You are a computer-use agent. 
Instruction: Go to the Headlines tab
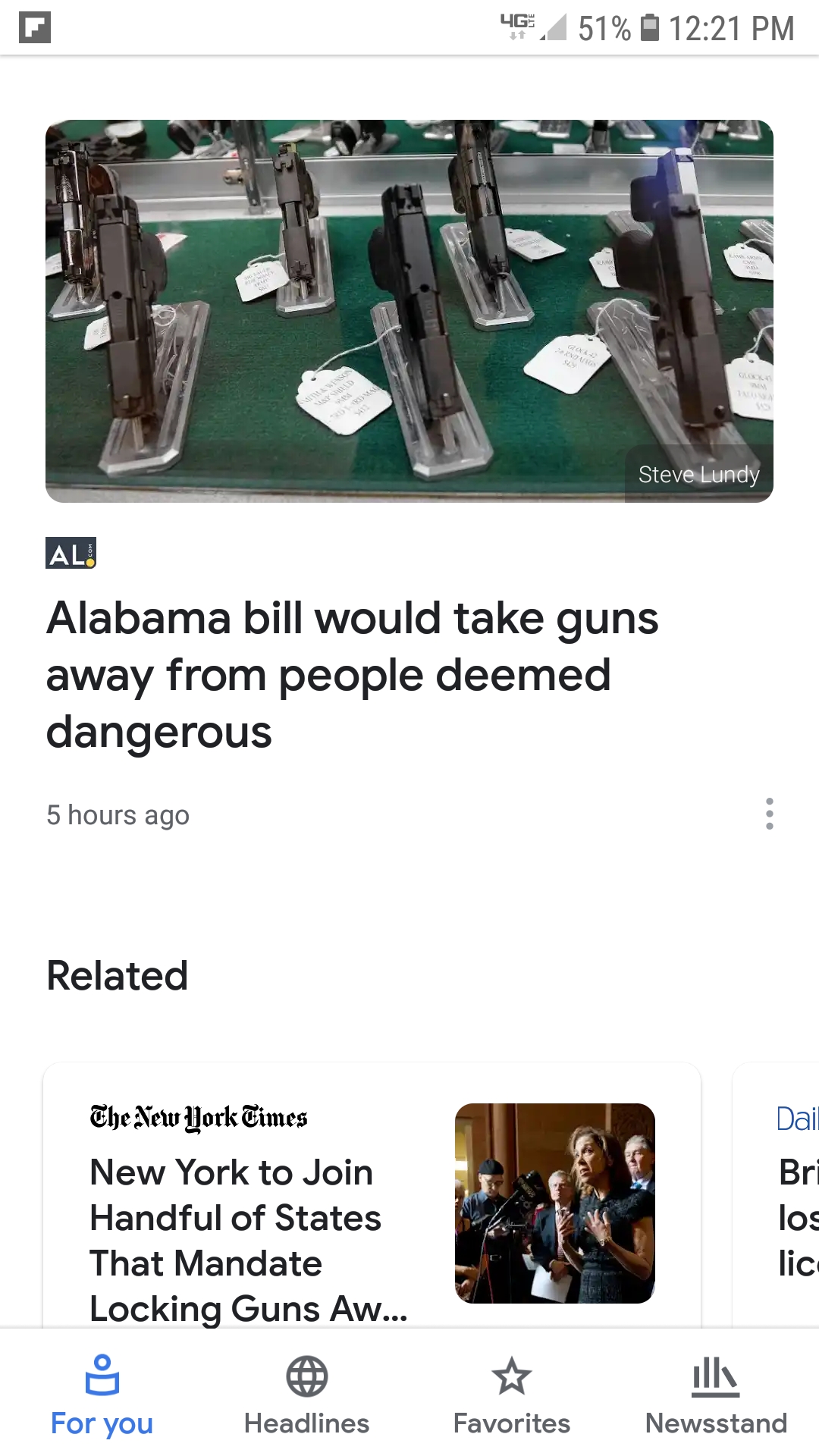click(x=306, y=1396)
